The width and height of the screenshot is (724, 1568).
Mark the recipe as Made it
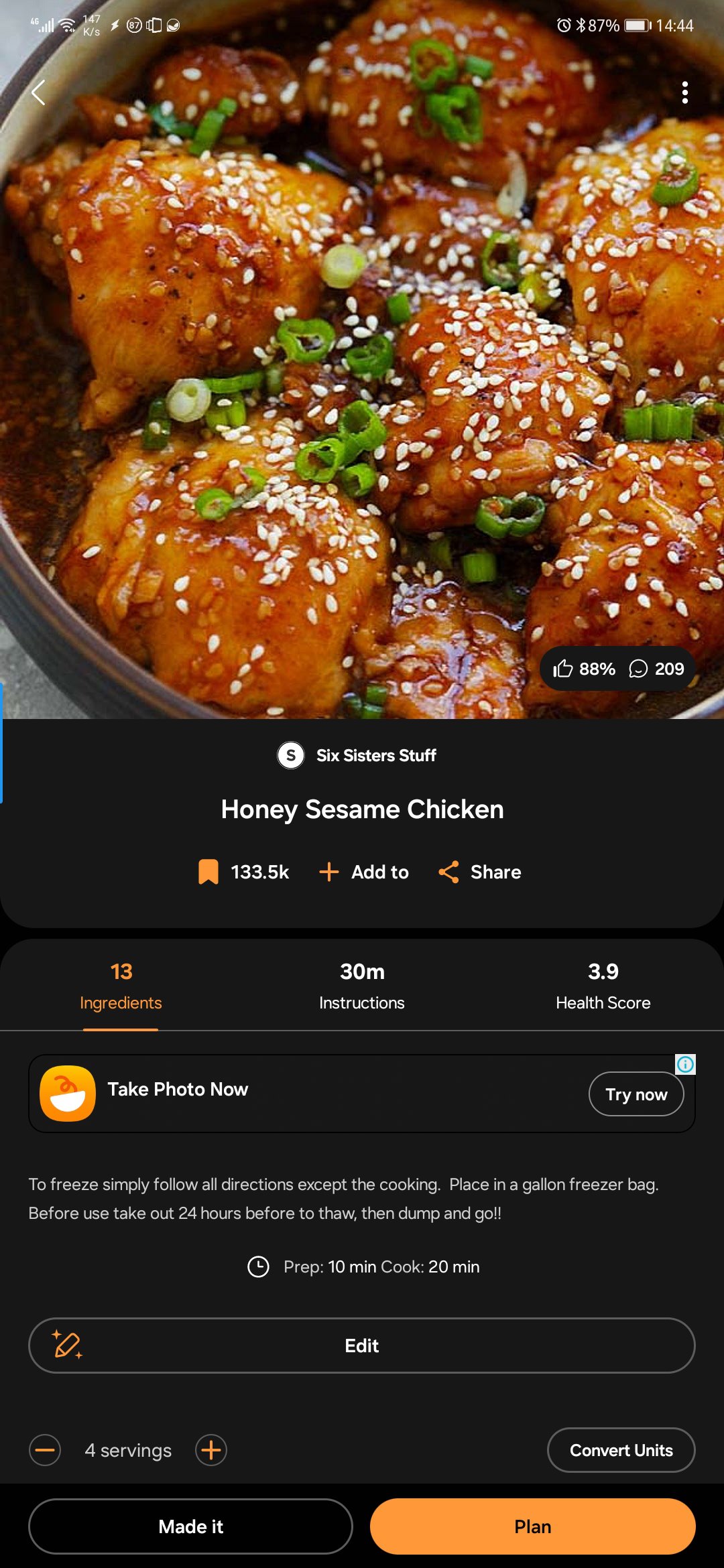[190, 1526]
